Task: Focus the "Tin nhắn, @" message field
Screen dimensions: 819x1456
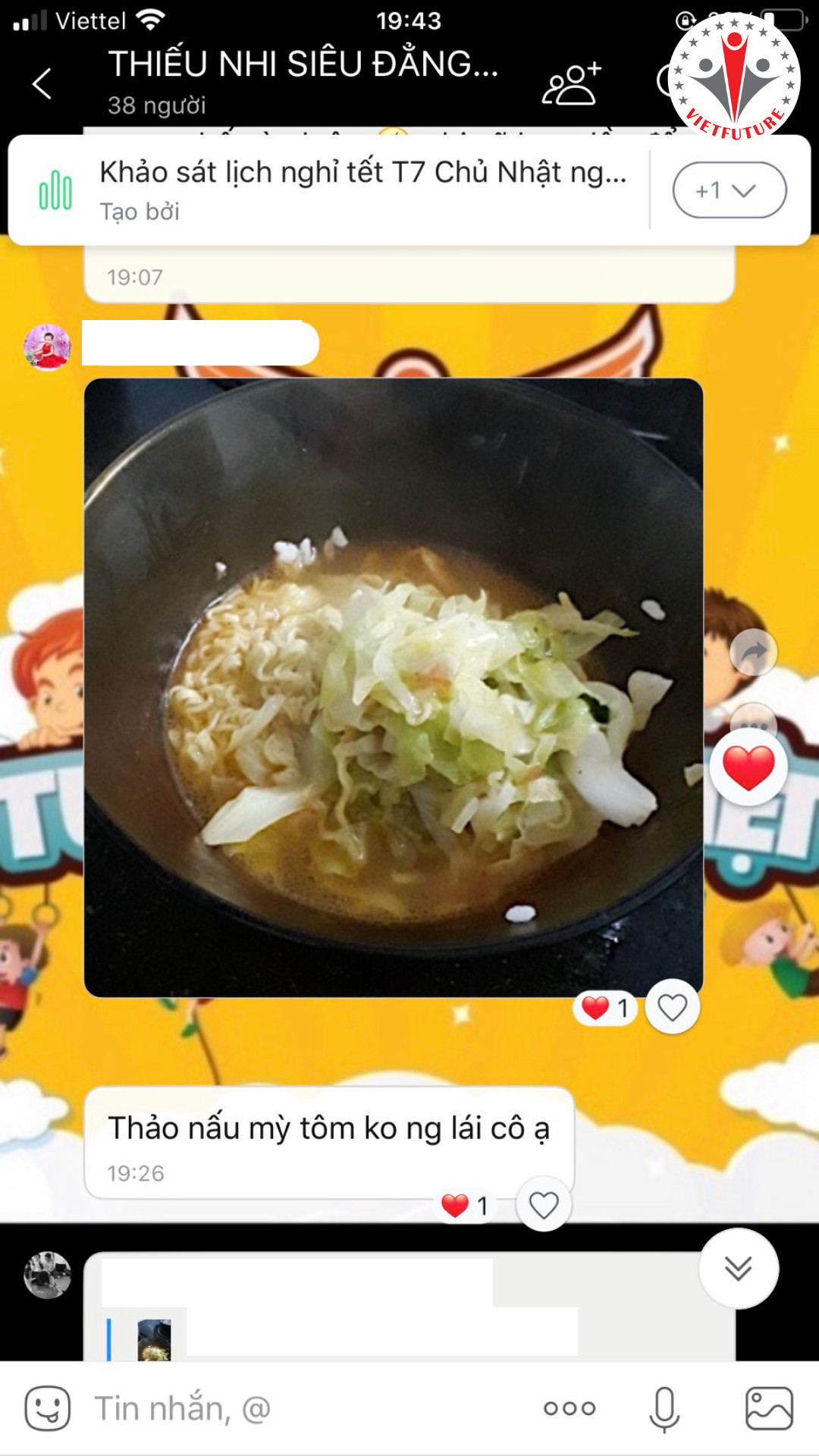Action: [x=303, y=1409]
